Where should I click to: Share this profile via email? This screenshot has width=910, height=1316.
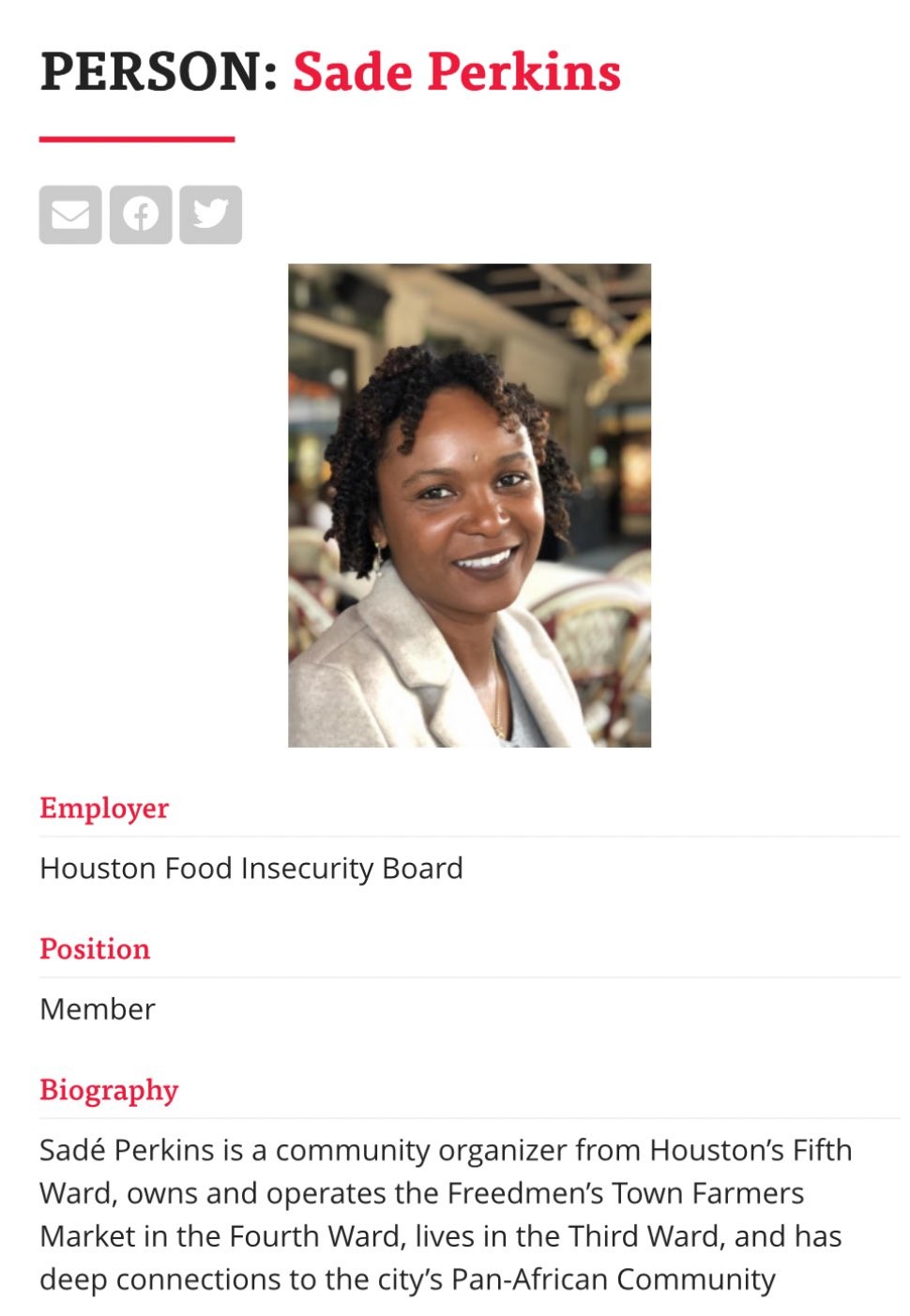tap(70, 215)
